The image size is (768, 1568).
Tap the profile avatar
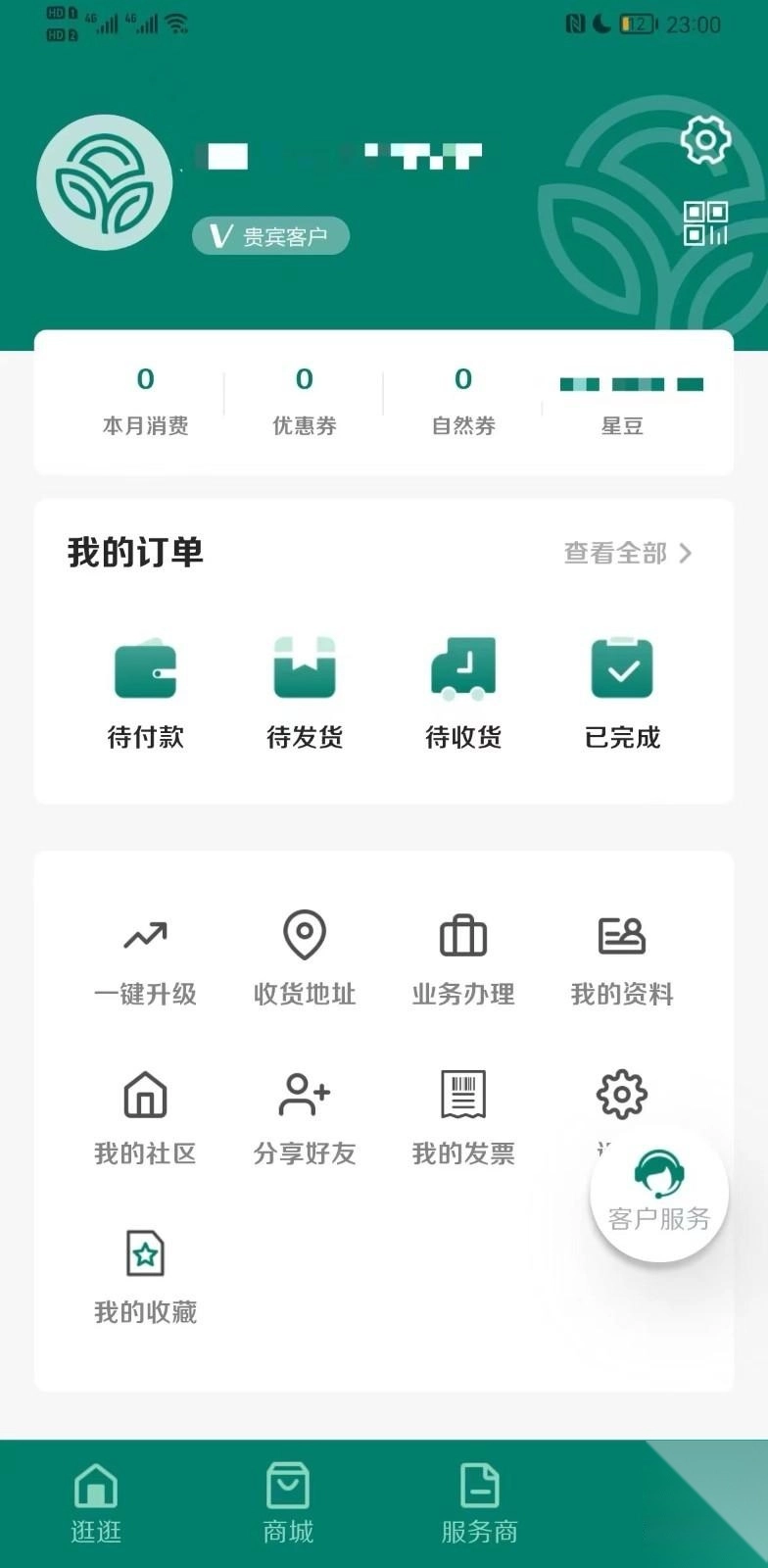[x=105, y=182]
